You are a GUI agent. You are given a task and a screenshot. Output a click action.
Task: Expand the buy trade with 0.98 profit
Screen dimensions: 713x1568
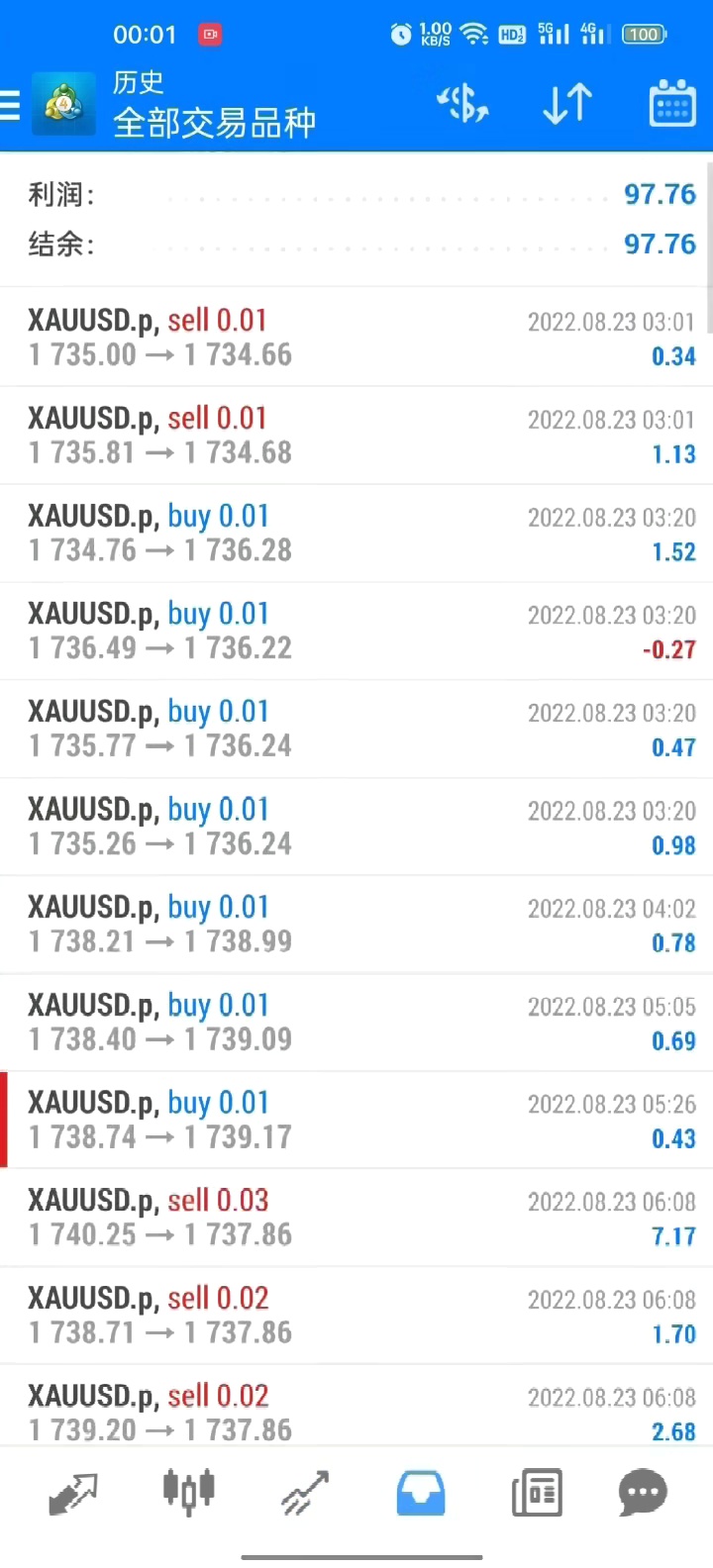click(356, 827)
